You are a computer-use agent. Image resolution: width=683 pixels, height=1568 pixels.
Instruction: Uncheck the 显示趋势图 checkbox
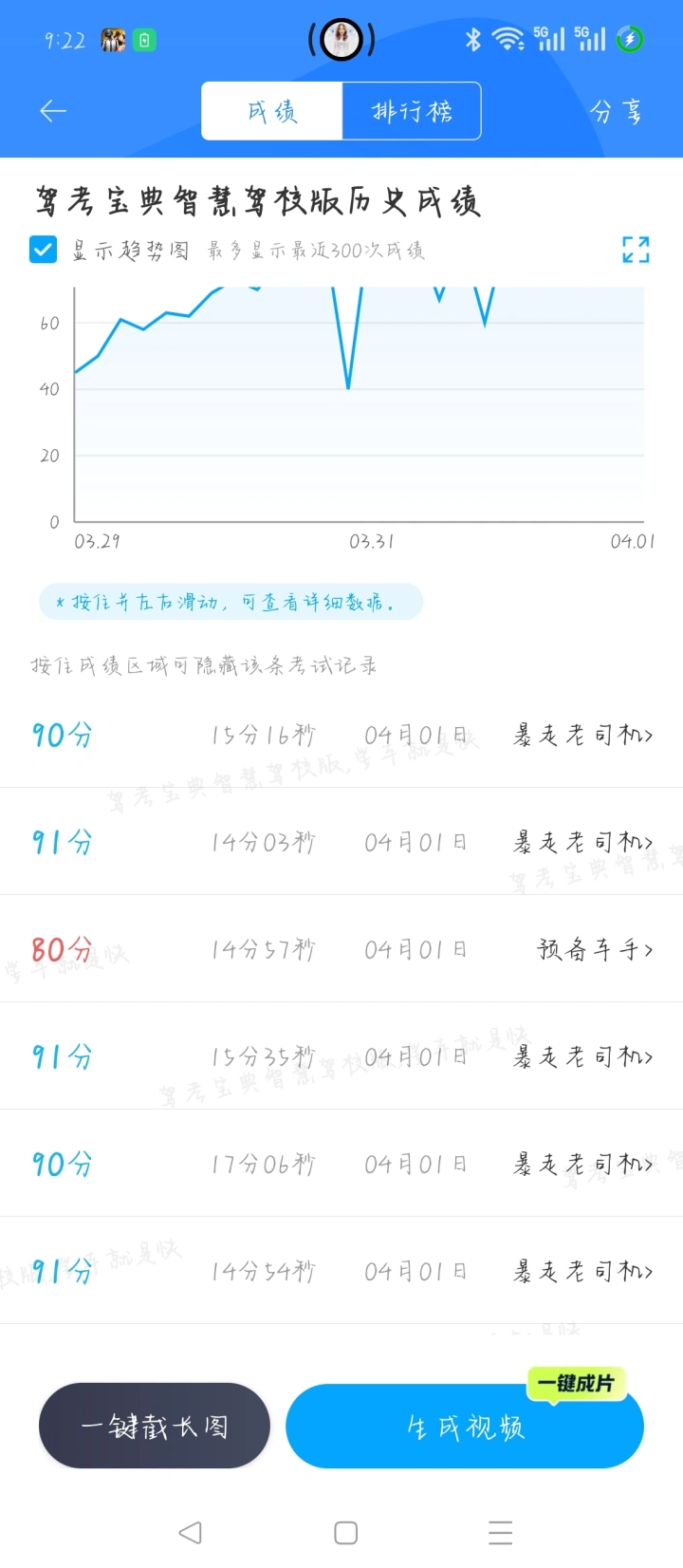coord(44,250)
